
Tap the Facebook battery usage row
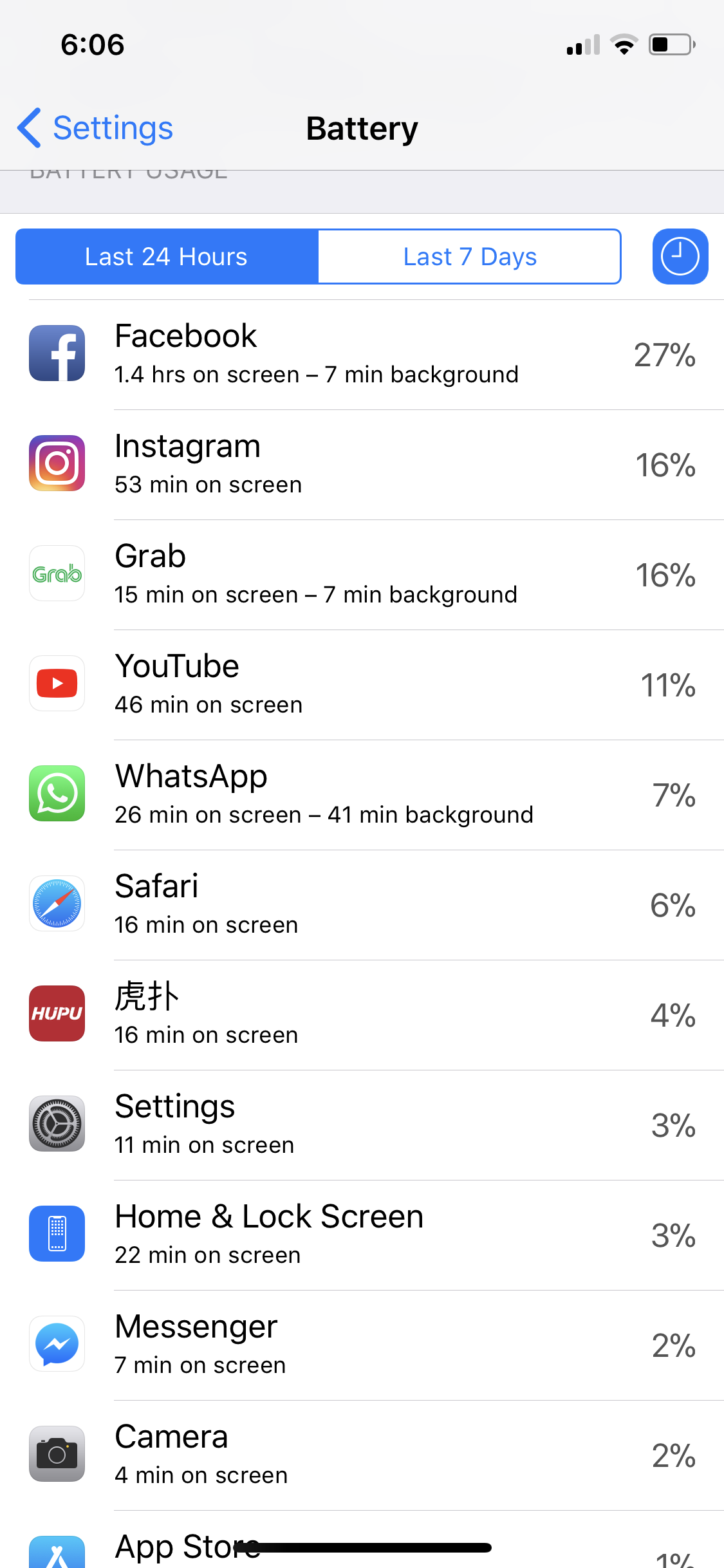pos(362,355)
